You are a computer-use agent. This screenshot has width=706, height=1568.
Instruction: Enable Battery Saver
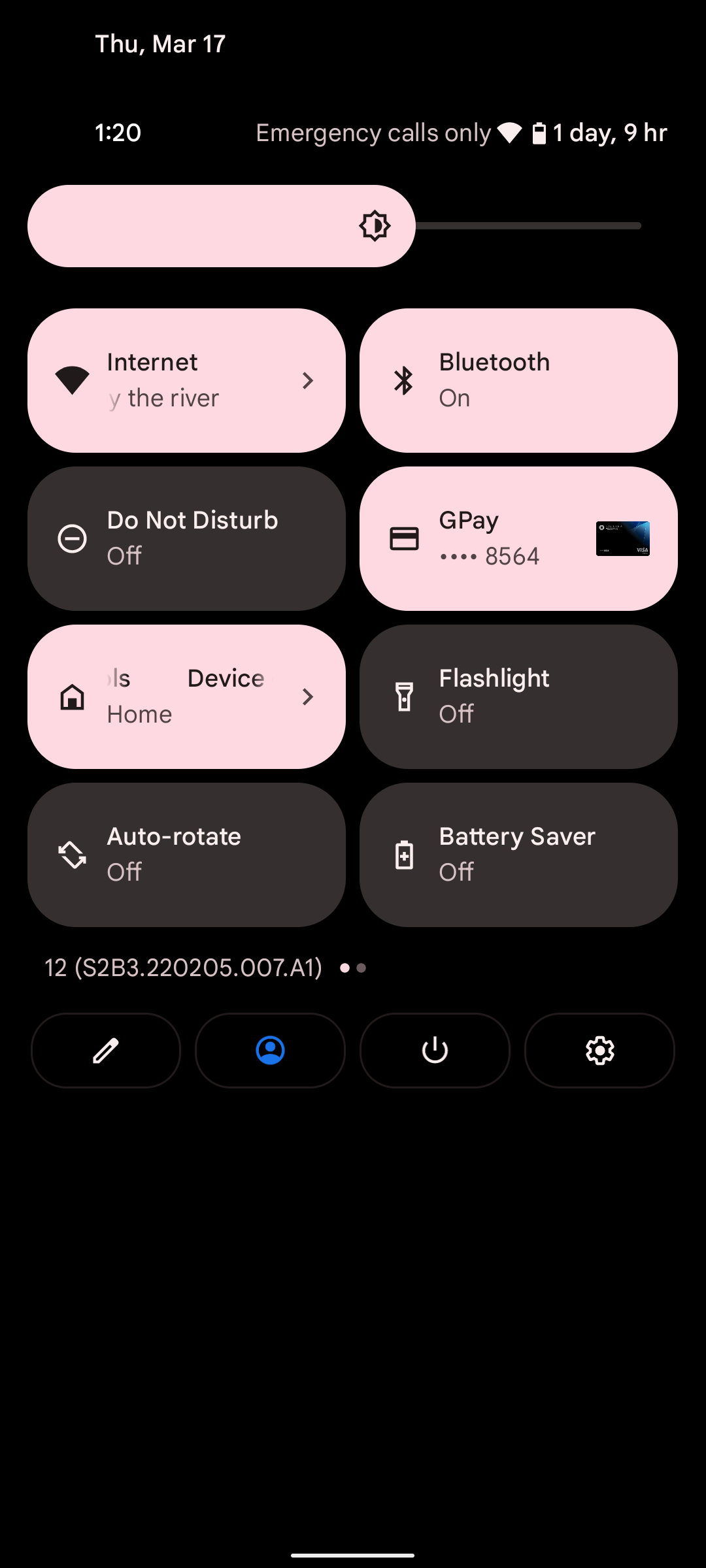point(516,854)
